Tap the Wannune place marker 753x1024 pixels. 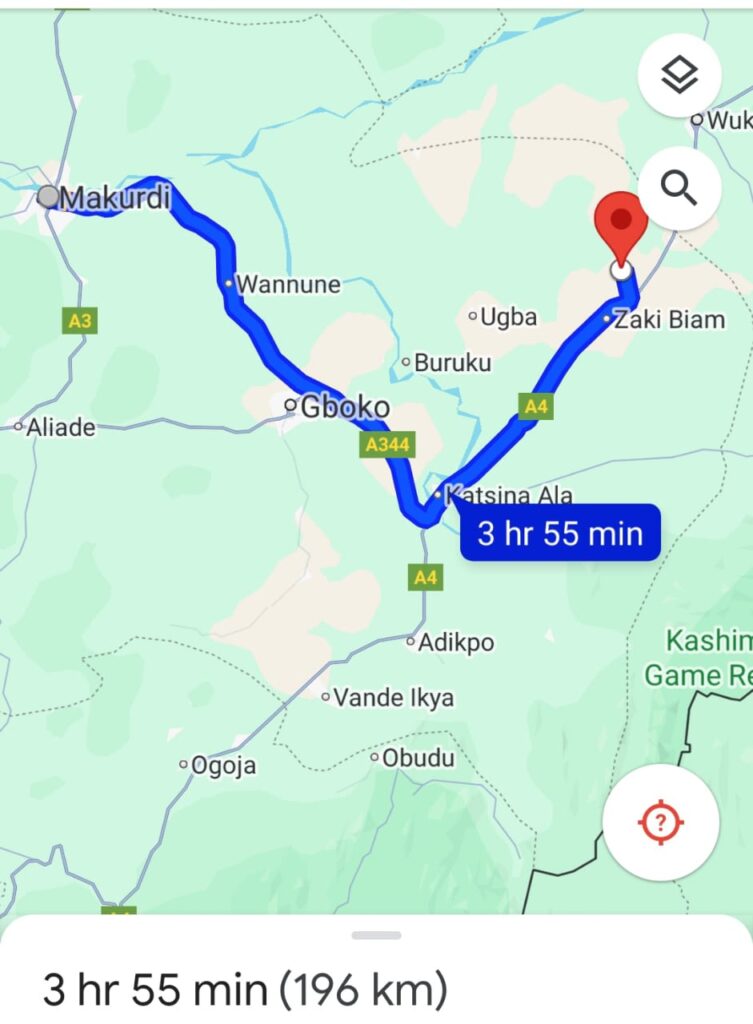(230, 283)
